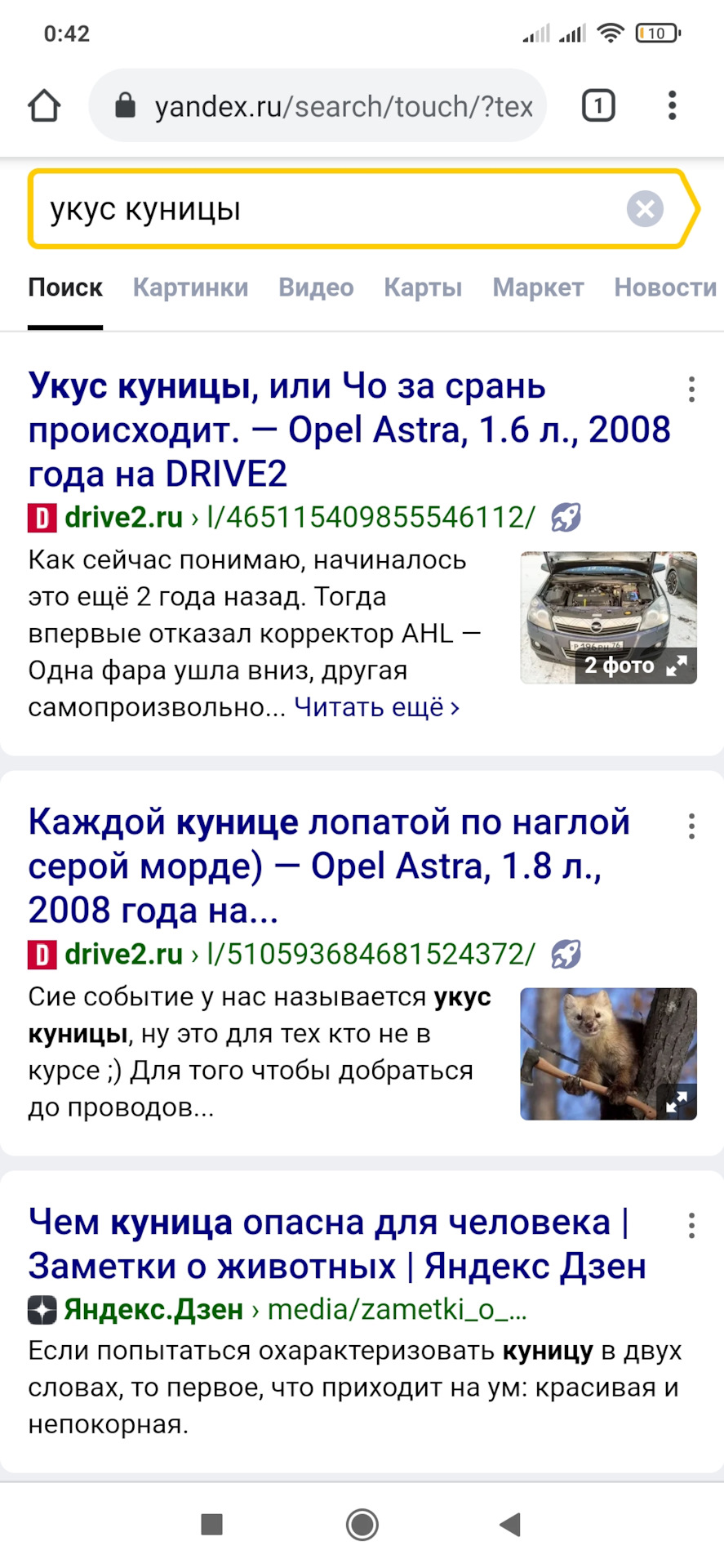Switch to the Видео tab
724x1568 pixels.
coord(316,287)
